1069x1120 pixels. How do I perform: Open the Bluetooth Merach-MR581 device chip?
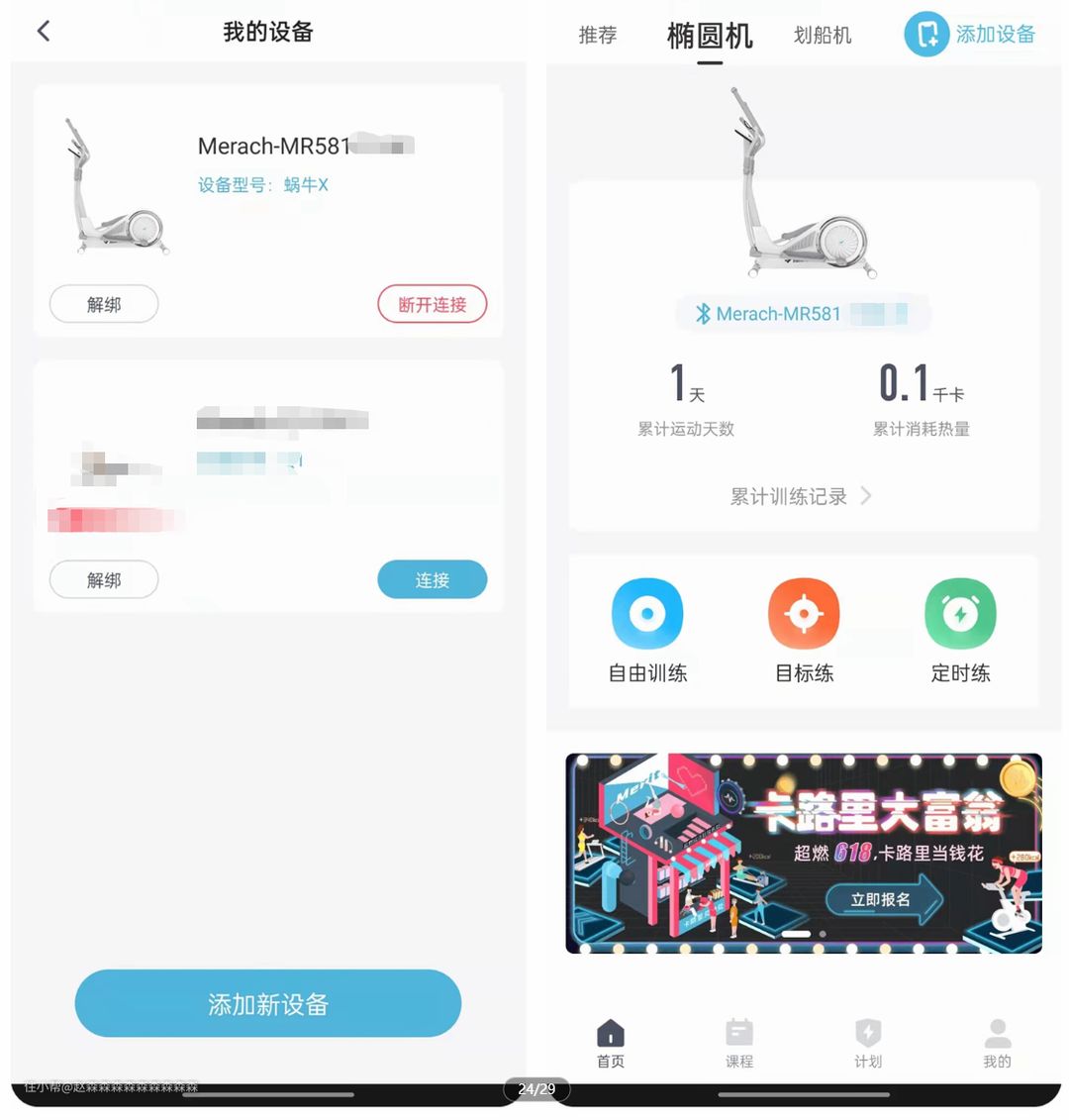[x=802, y=314]
